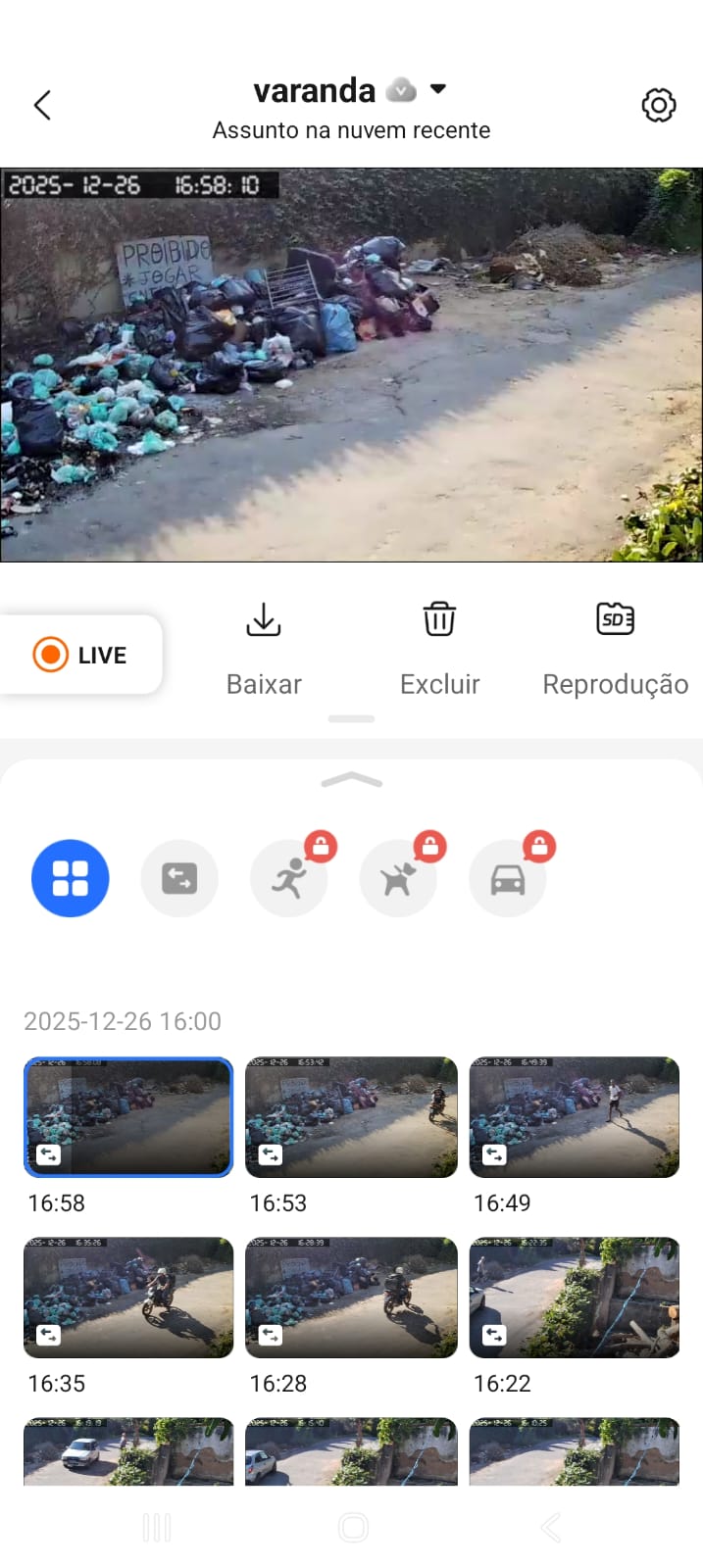Select the vehicle detection filter
The height and width of the screenshot is (1568, 703).
[507, 878]
